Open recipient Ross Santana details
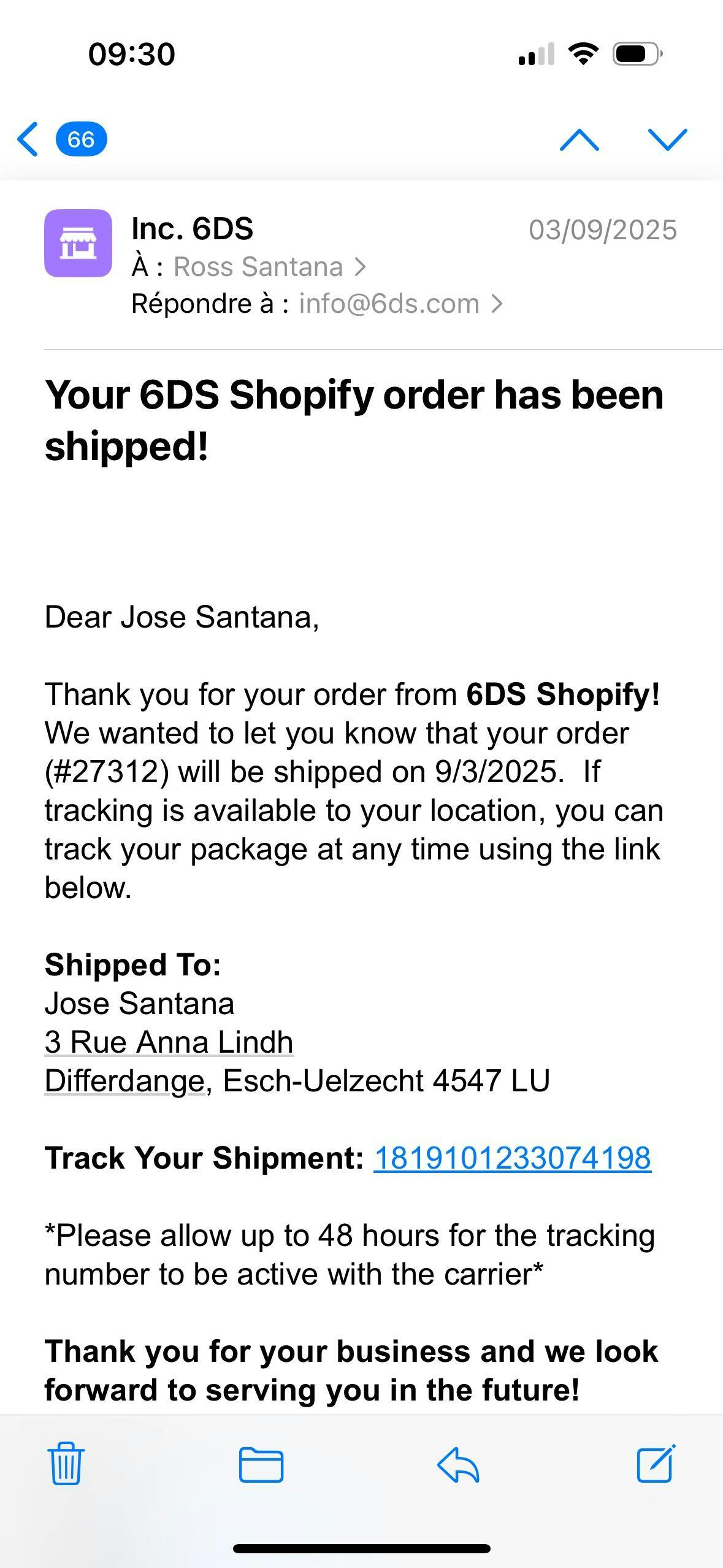 coord(258,267)
